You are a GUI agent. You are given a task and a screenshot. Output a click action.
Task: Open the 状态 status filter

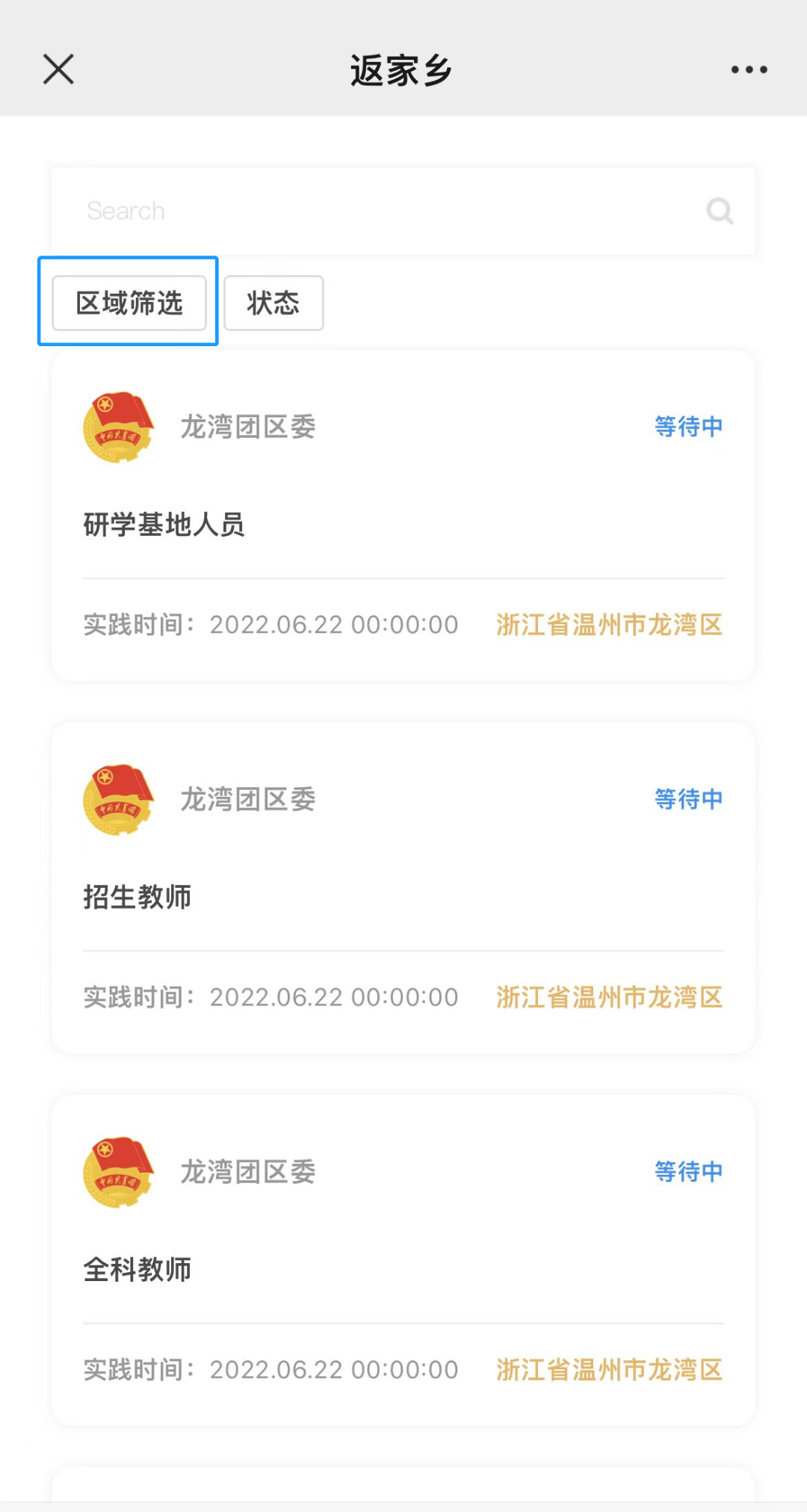point(273,303)
